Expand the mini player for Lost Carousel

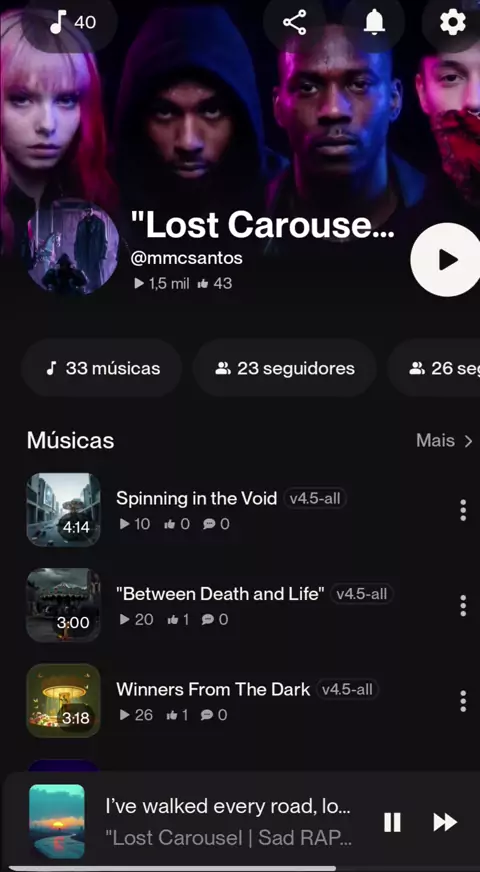[228, 821]
